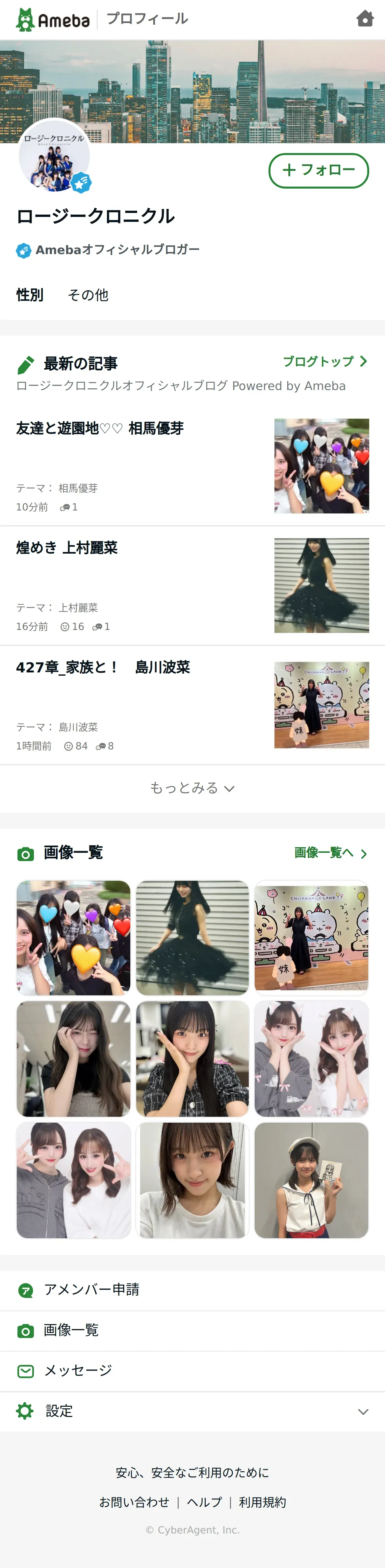Expand the 設定 section
The width and height of the screenshot is (385, 1568).
pyautogui.click(x=192, y=1412)
